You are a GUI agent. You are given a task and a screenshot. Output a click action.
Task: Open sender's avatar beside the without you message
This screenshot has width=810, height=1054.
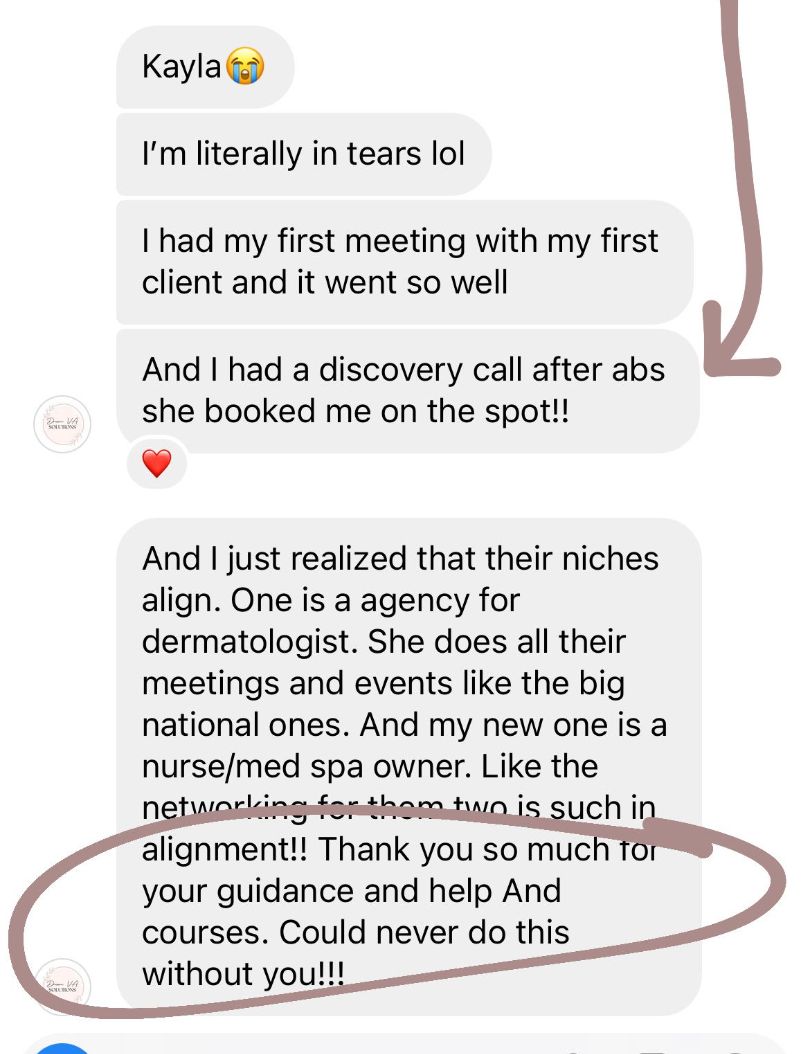click(x=63, y=986)
